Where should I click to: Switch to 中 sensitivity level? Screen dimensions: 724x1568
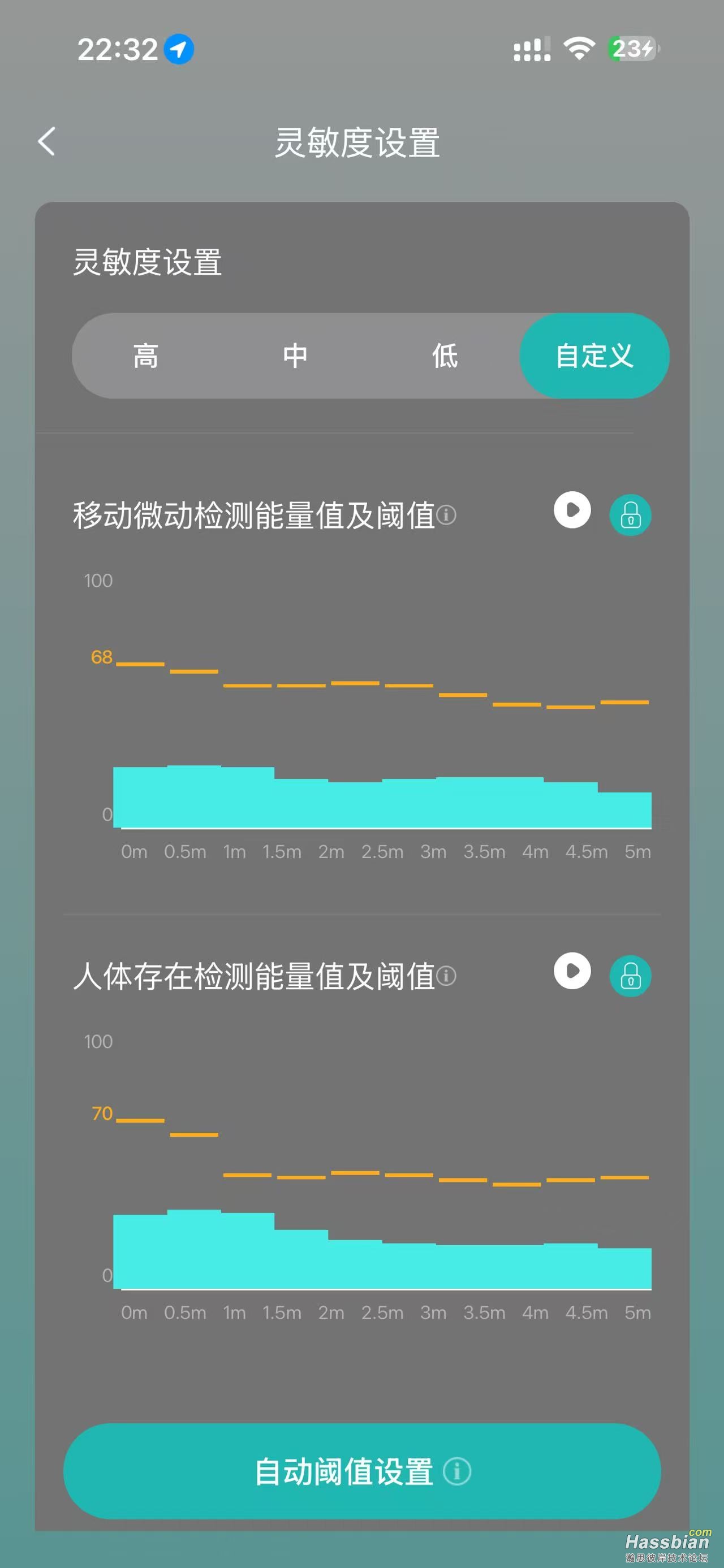(295, 356)
